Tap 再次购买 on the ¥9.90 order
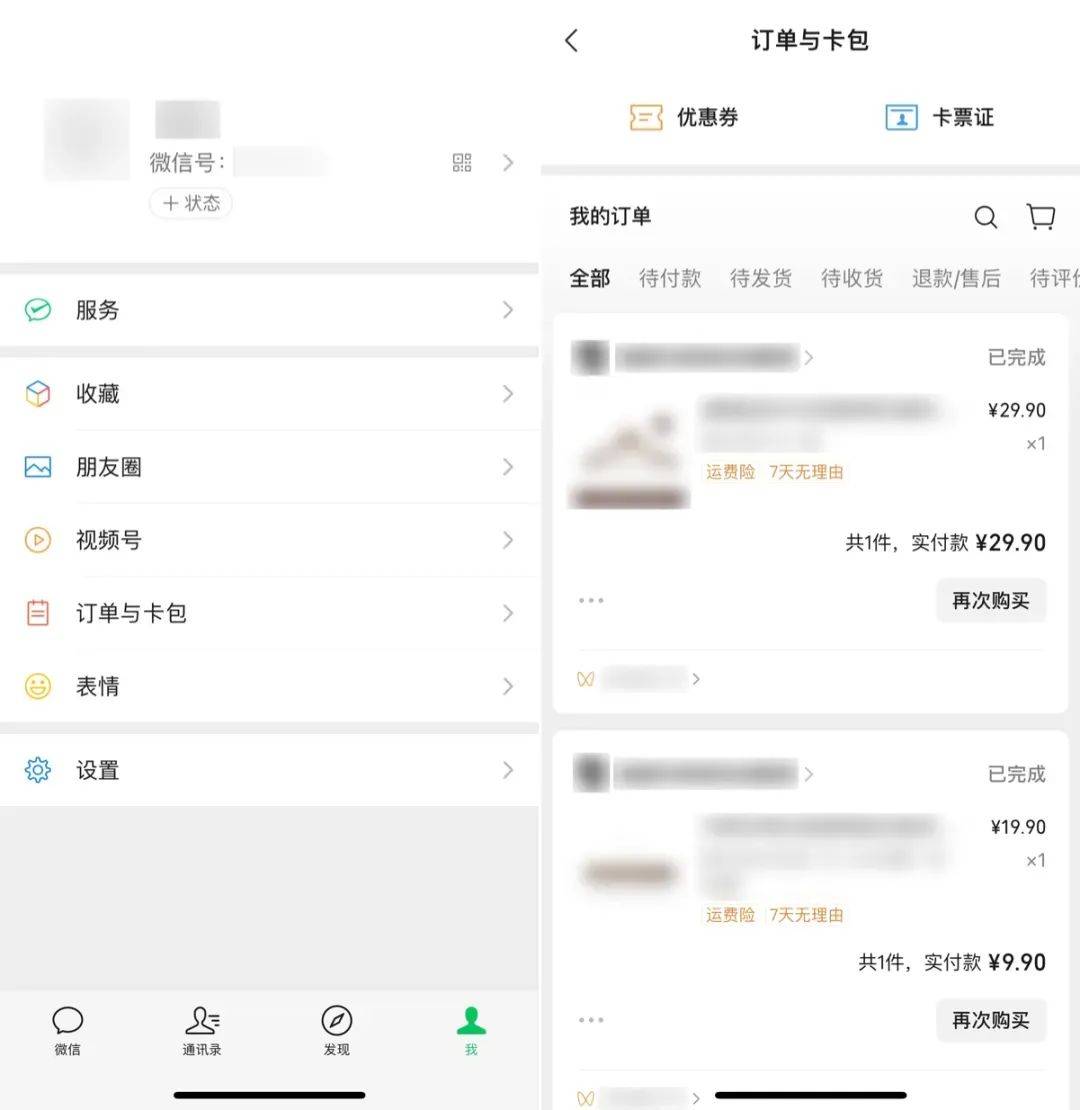 coord(990,1020)
